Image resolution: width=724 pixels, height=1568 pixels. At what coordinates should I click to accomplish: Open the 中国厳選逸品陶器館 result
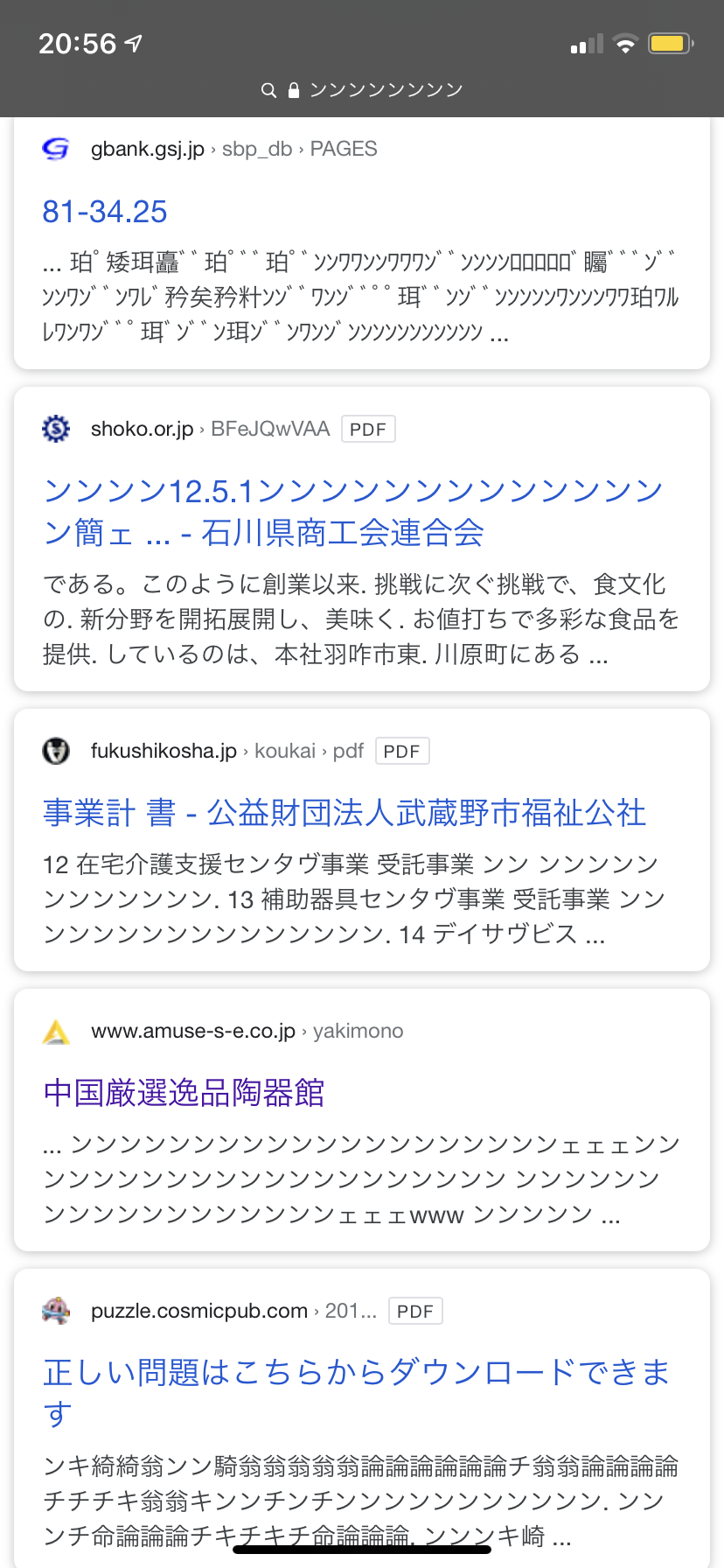184,1093
